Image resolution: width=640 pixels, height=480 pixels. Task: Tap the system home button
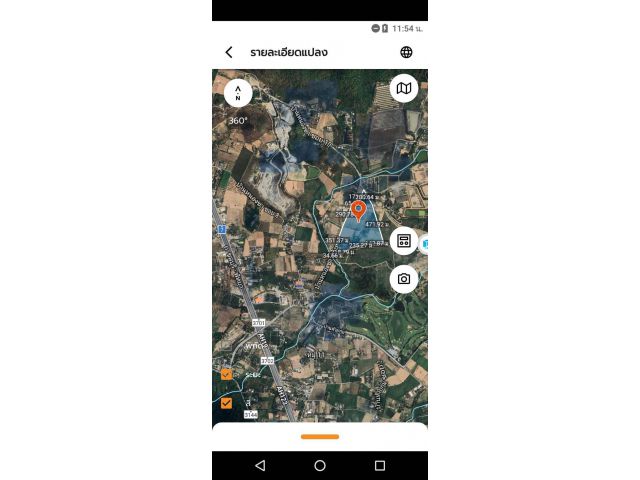click(320, 466)
